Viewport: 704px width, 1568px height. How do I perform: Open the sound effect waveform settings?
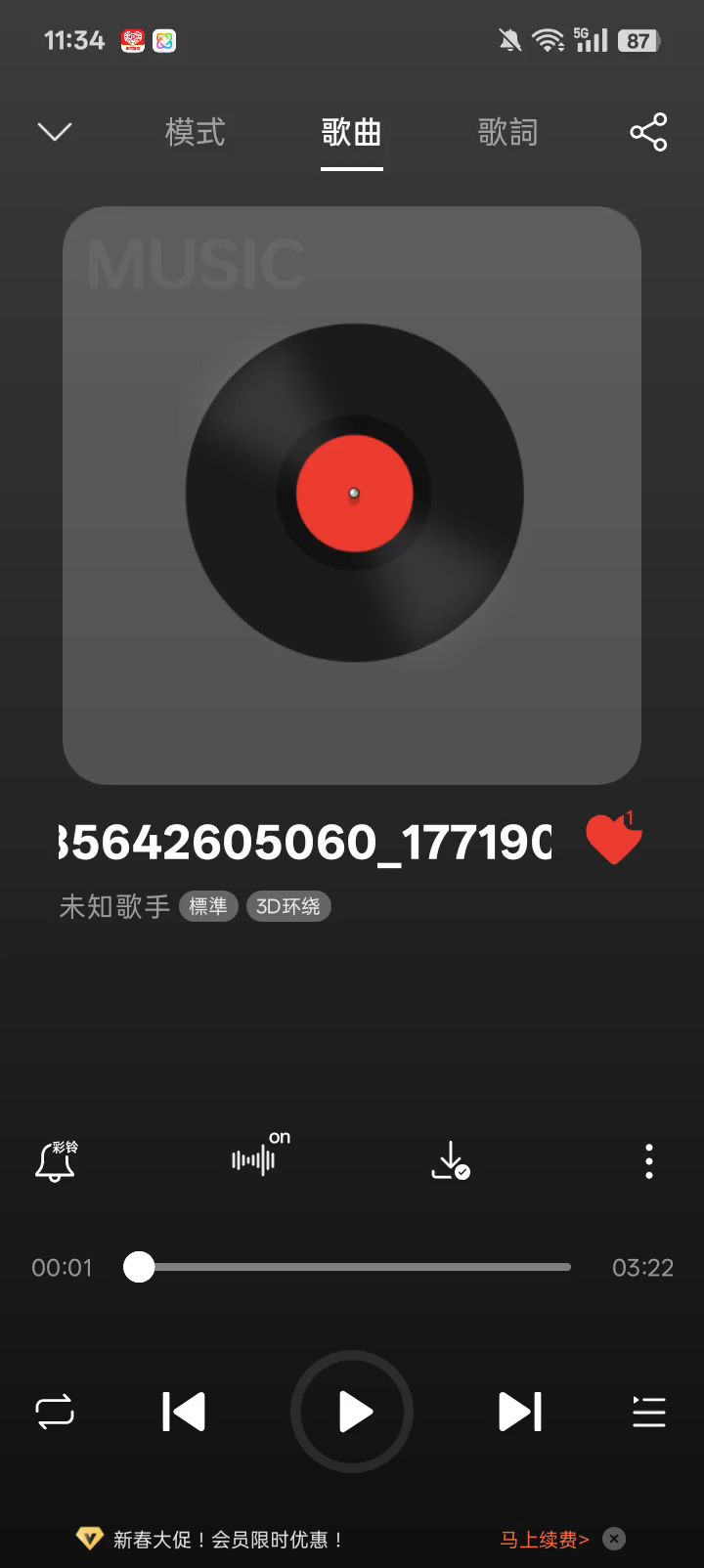(255, 1159)
